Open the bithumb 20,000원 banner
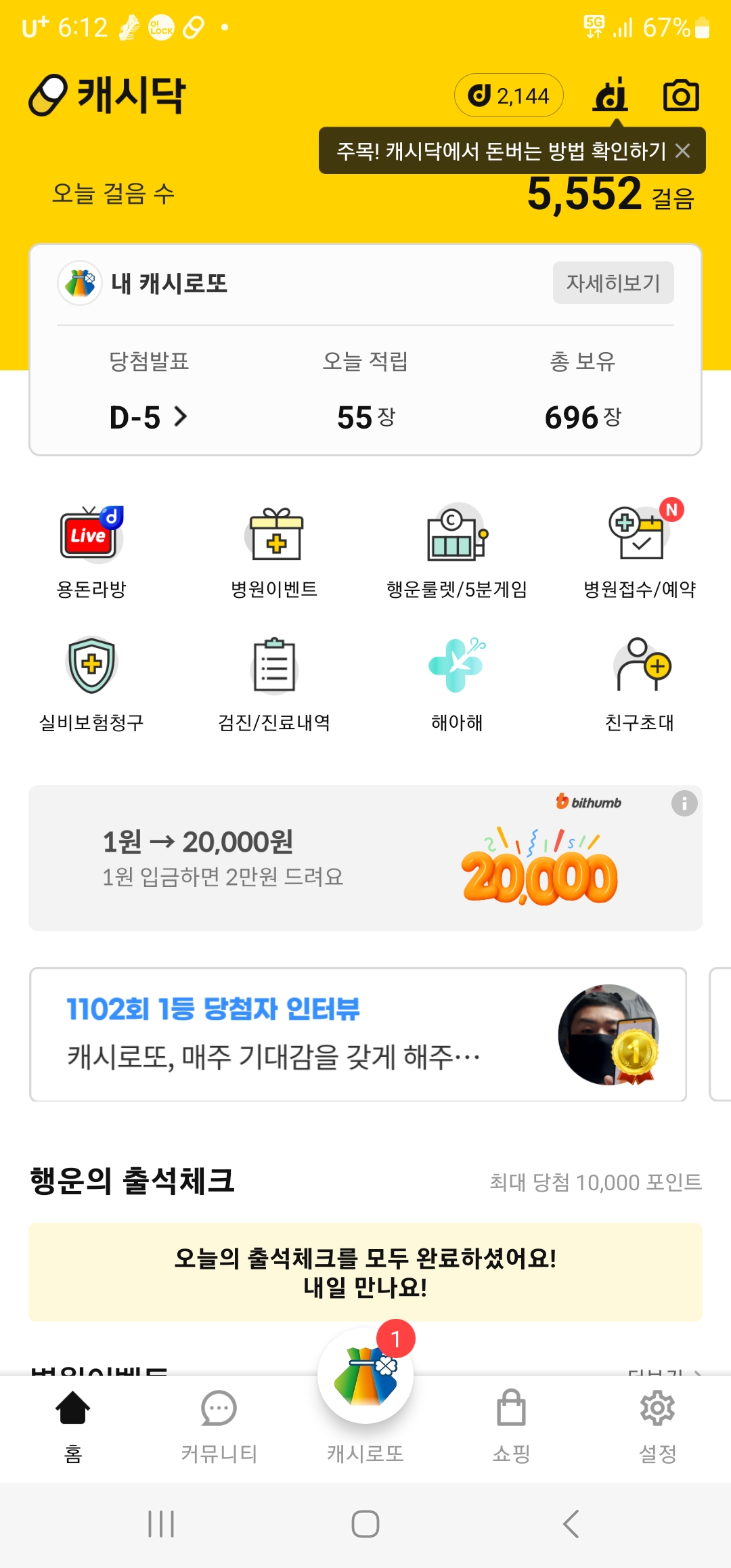This screenshot has height=1568, width=731. tap(338, 858)
